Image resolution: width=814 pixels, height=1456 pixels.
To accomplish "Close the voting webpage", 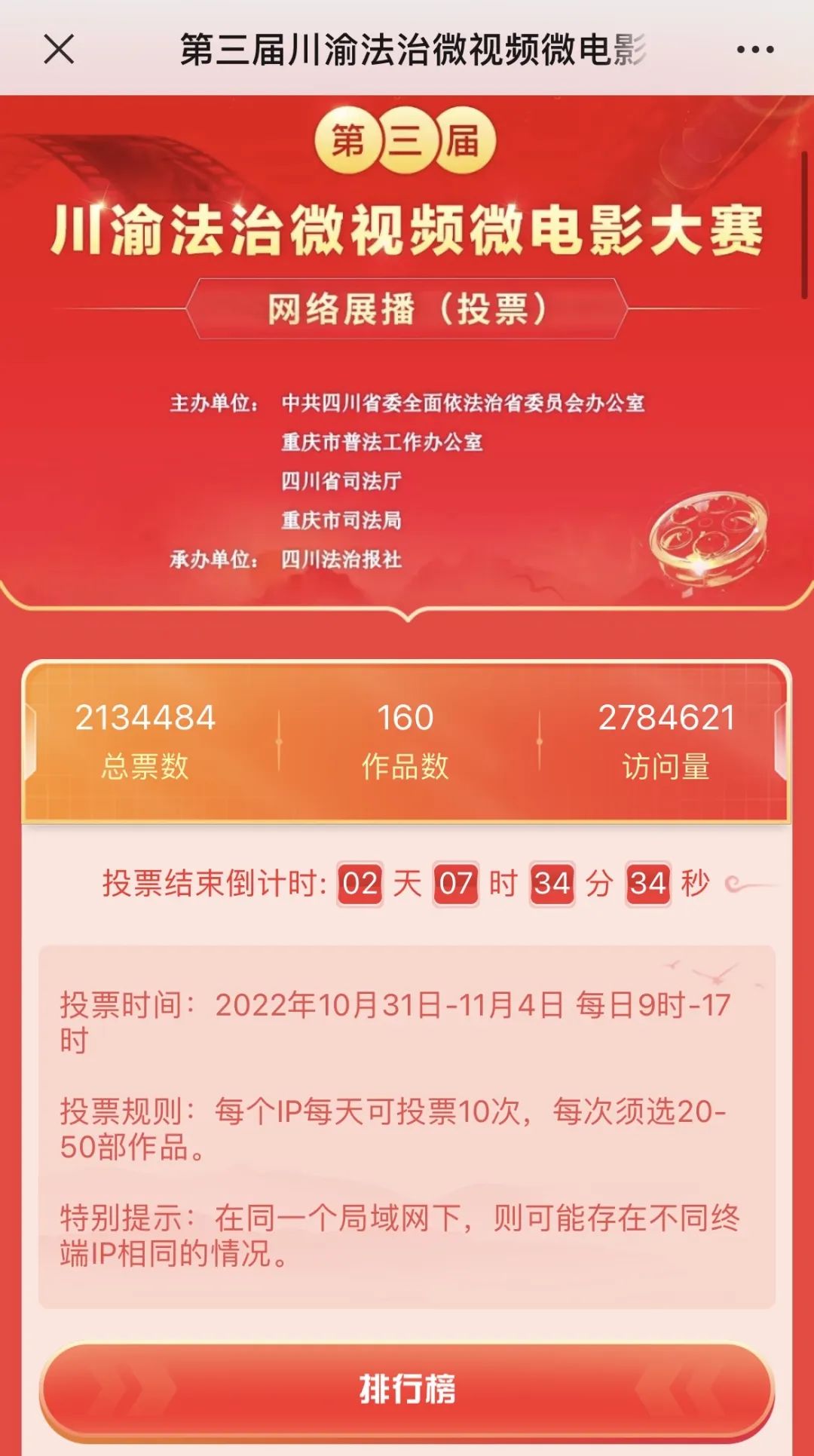I will click(59, 50).
